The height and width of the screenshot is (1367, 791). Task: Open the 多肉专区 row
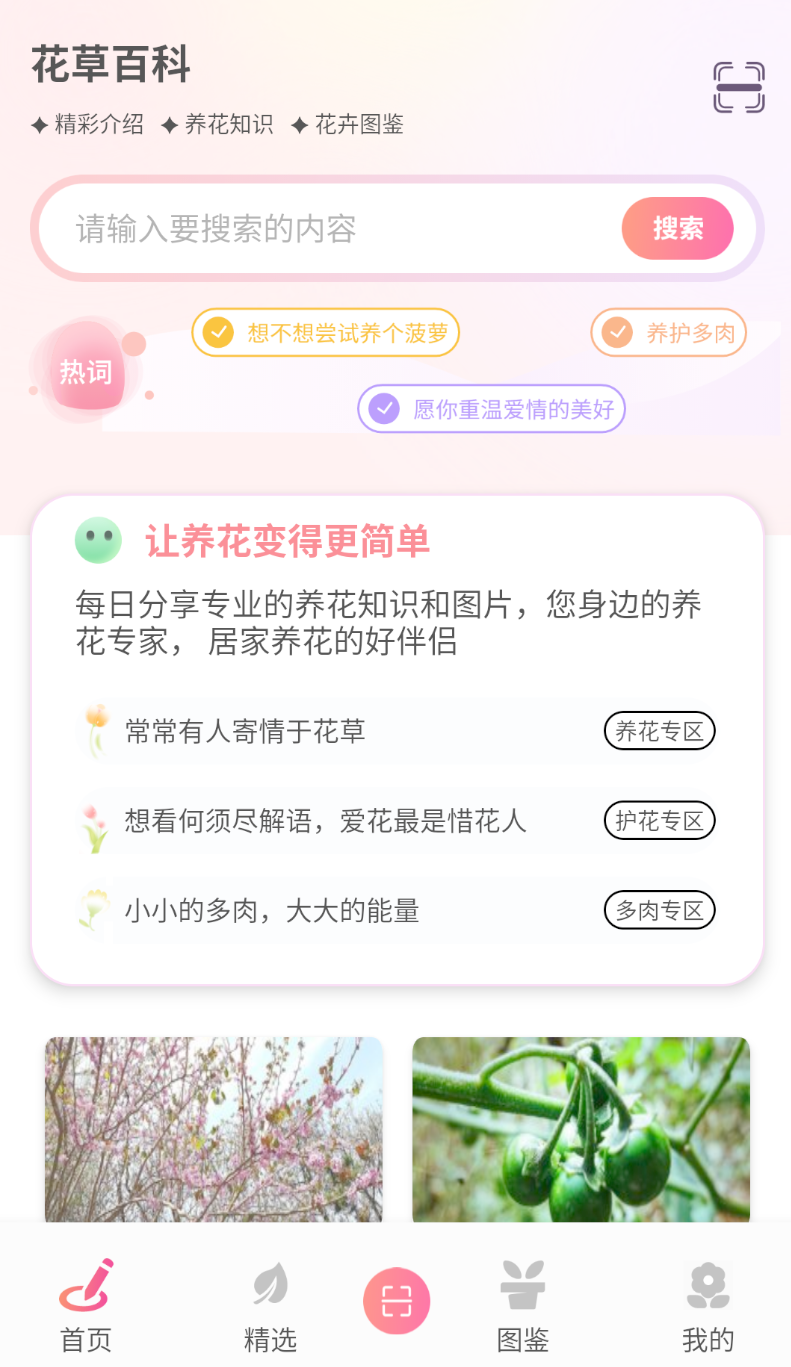click(398, 911)
